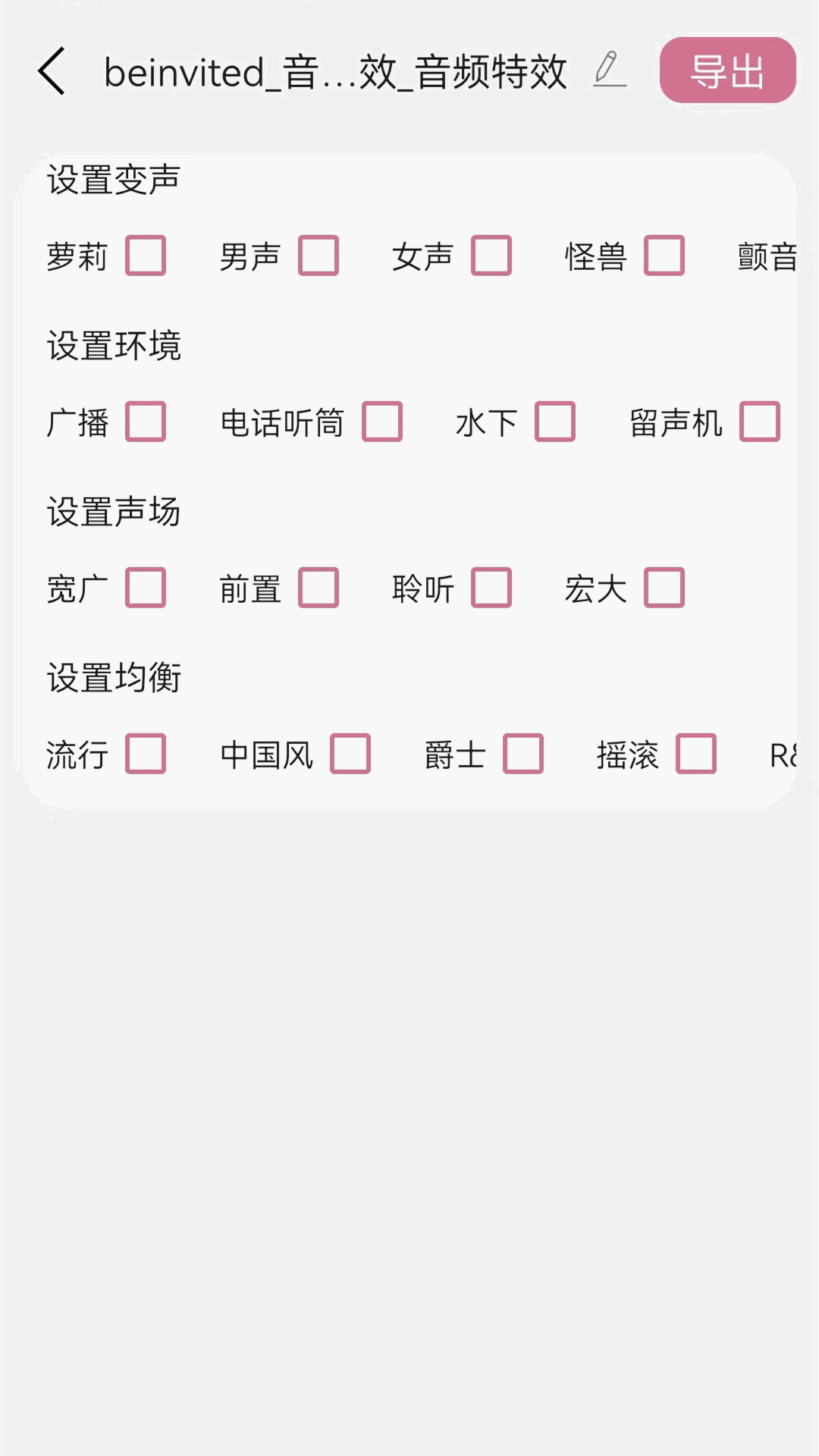Enable the 电话听筒 environment effect

(382, 422)
